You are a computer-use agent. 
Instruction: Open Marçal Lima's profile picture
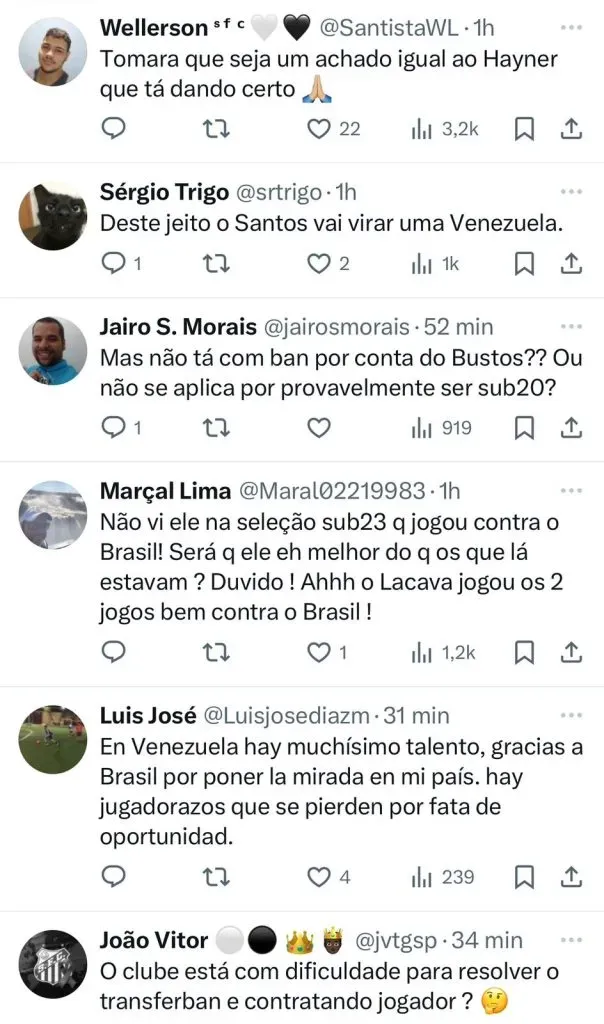click(x=53, y=515)
